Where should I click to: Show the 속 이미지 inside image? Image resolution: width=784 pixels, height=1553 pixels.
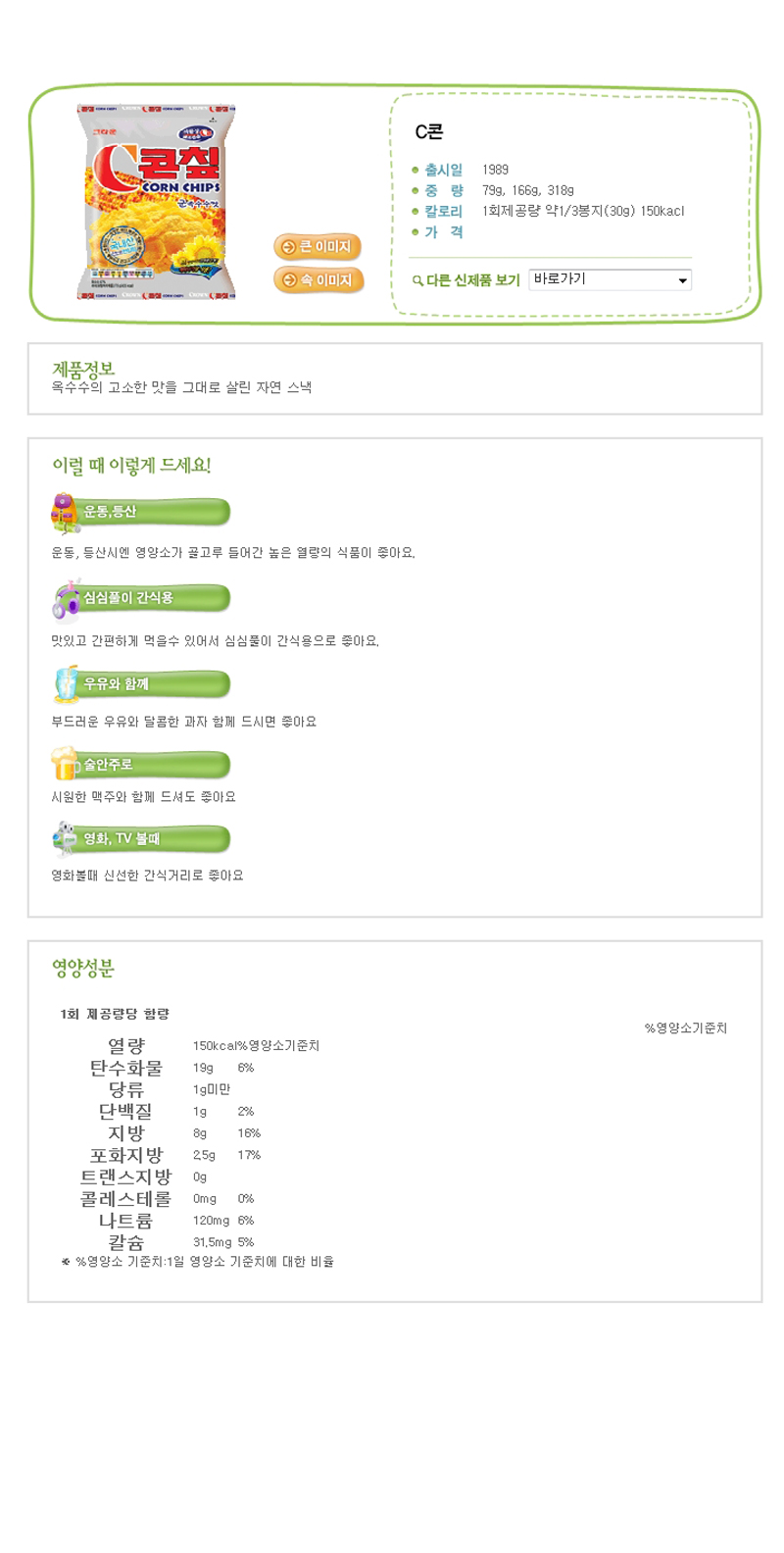click(318, 280)
